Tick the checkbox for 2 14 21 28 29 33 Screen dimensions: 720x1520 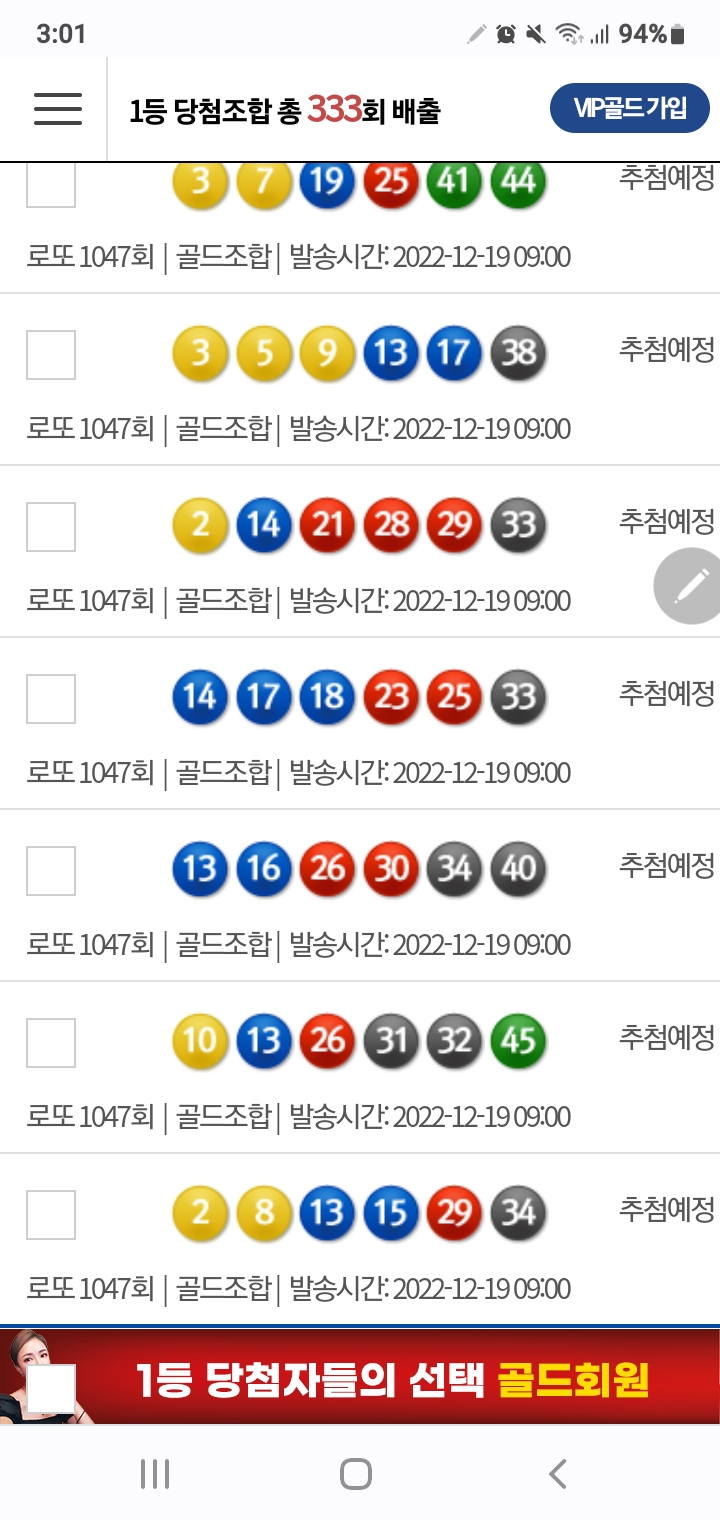tap(51, 527)
